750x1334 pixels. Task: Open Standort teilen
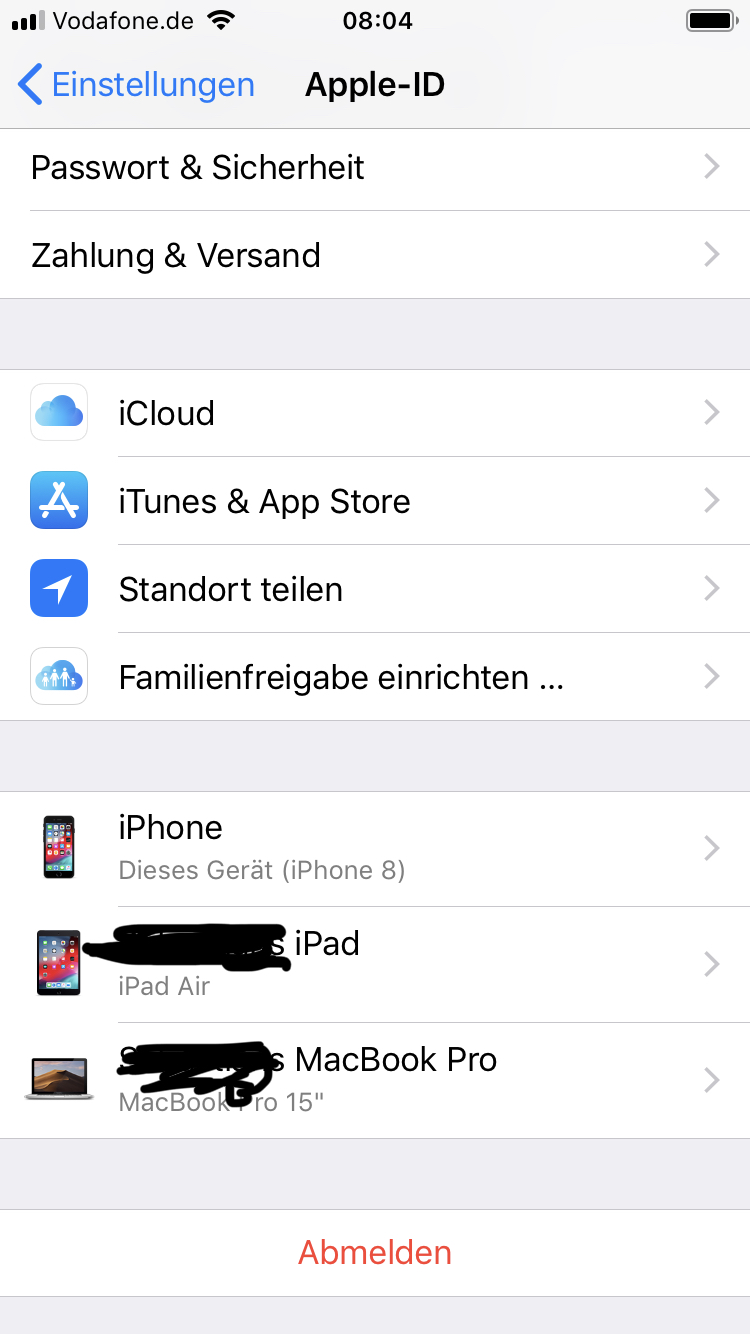(375, 589)
